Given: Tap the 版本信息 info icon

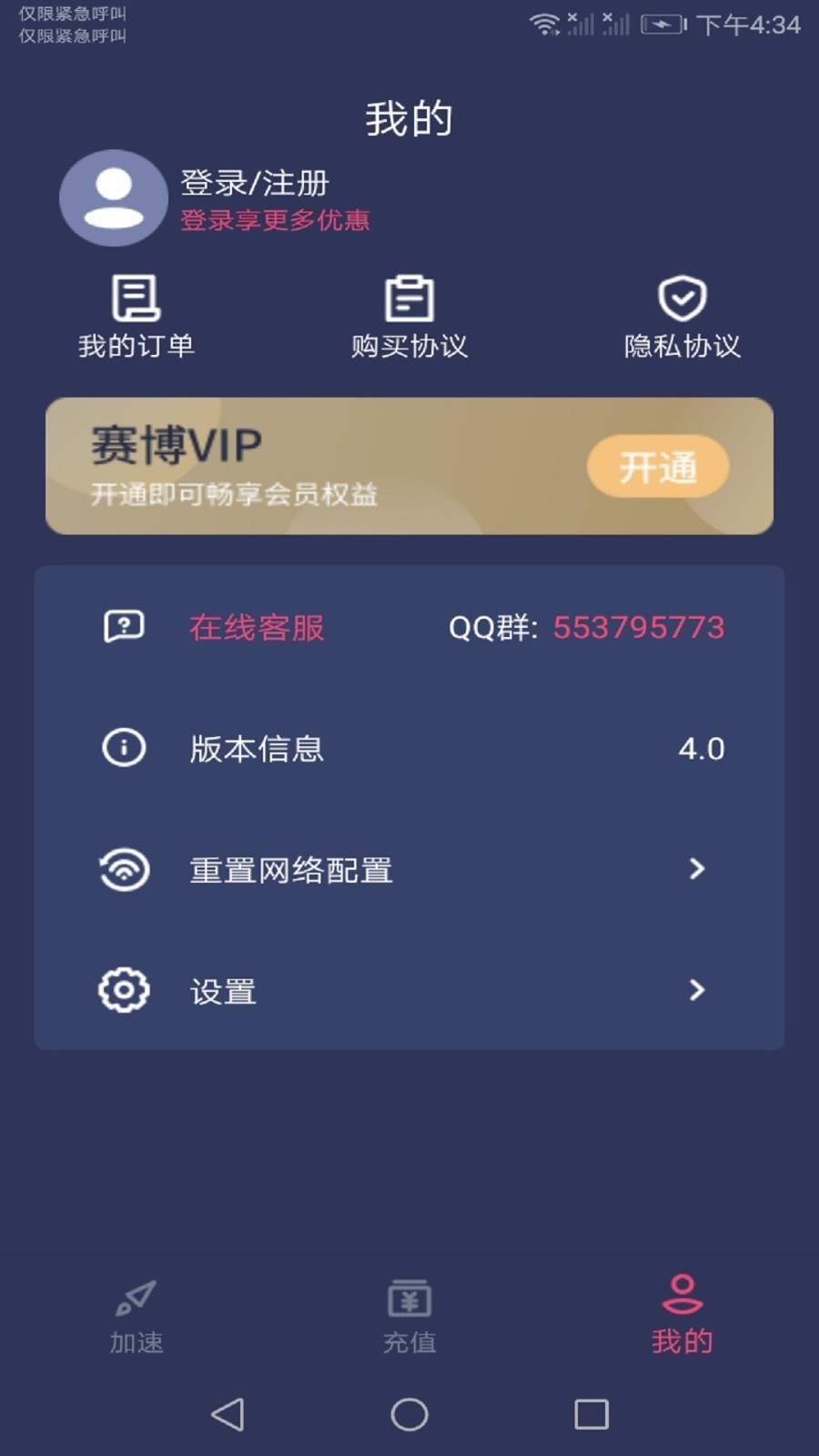Looking at the screenshot, I should tap(124, 748).
